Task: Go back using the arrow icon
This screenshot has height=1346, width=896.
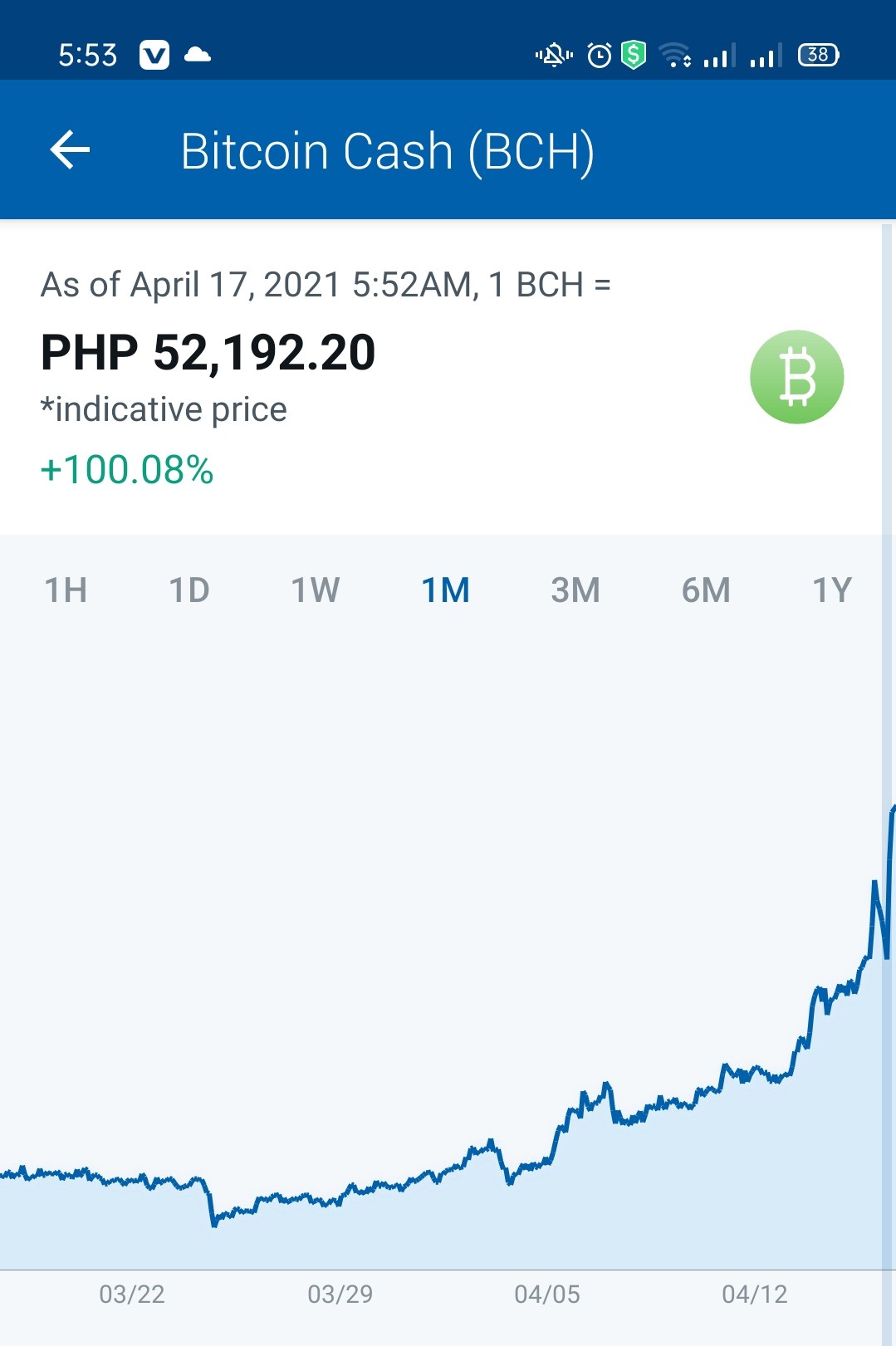Action: click(70, 150)
